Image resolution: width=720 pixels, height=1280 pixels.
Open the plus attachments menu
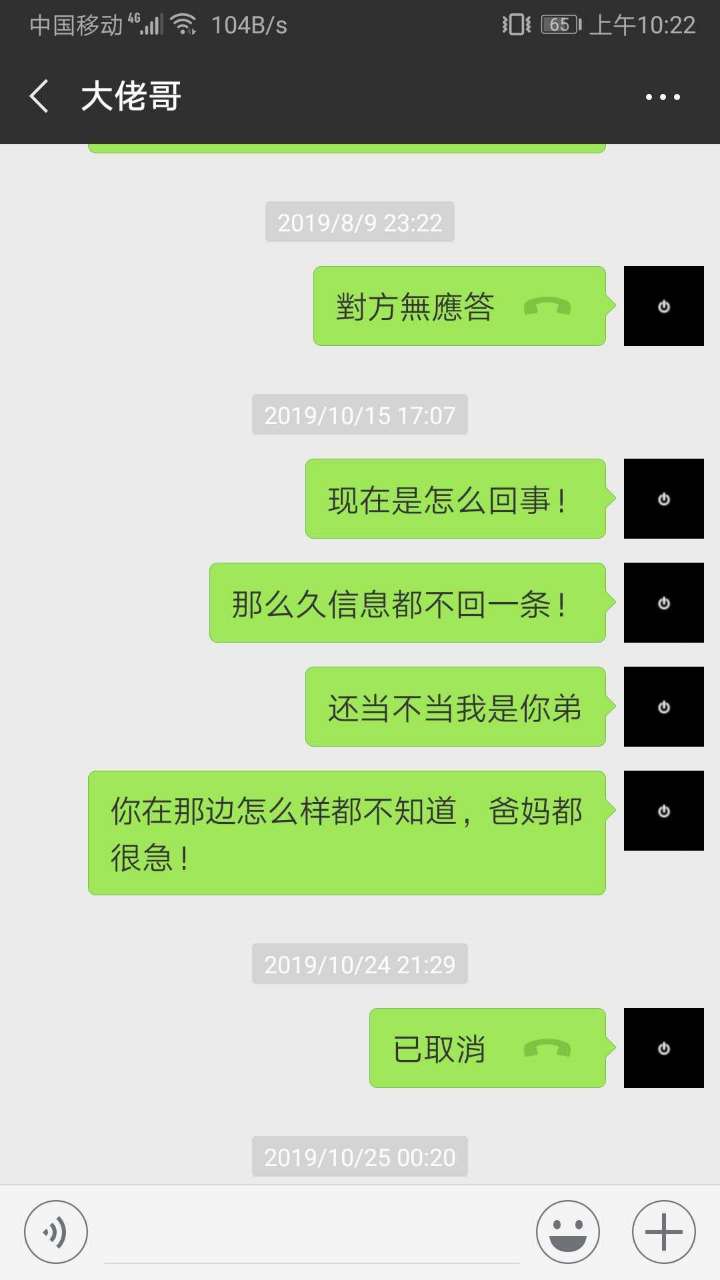pyautogui.click(x=663, y=1232)
